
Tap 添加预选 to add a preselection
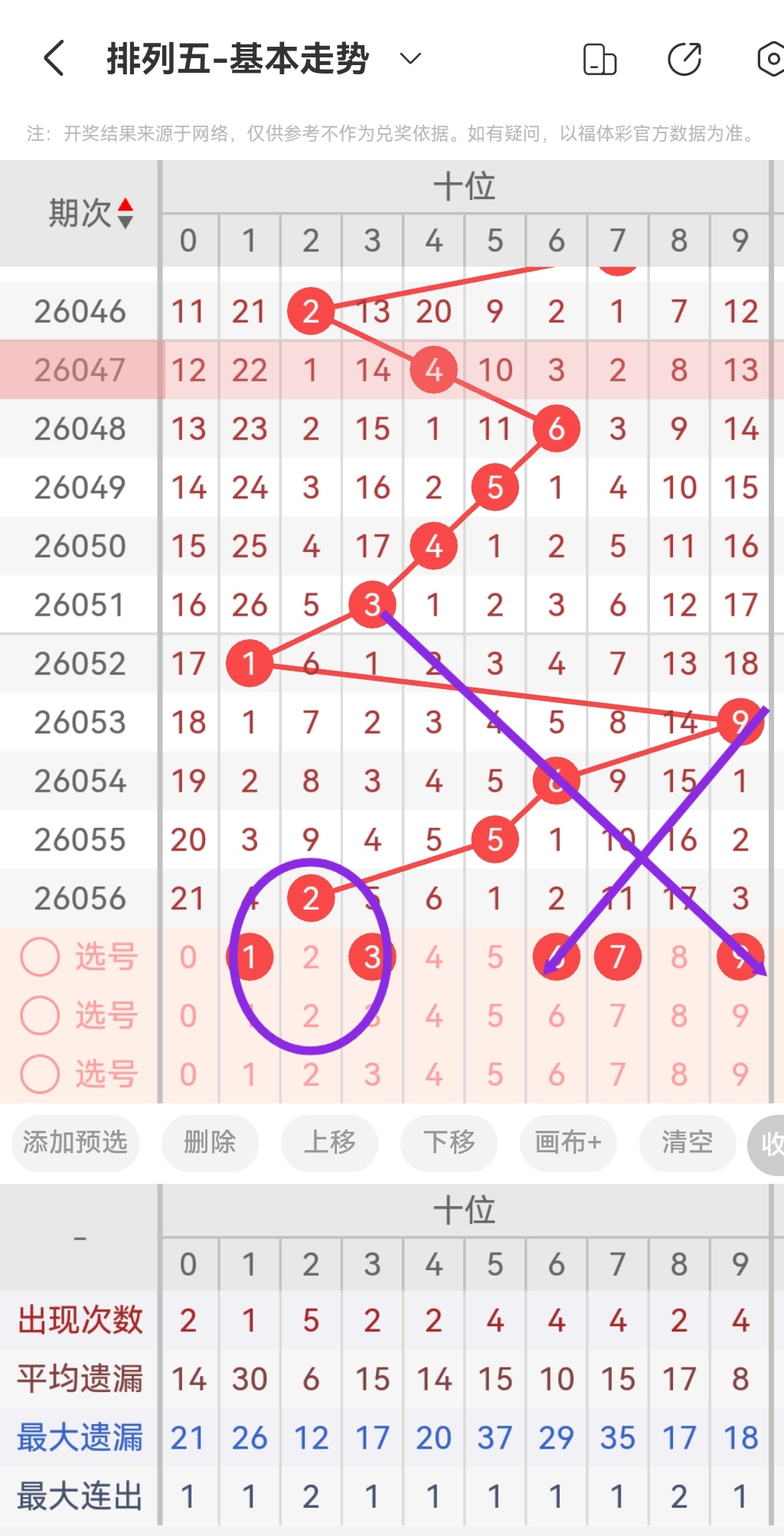pyautogui.click(x=74, y=1143)
